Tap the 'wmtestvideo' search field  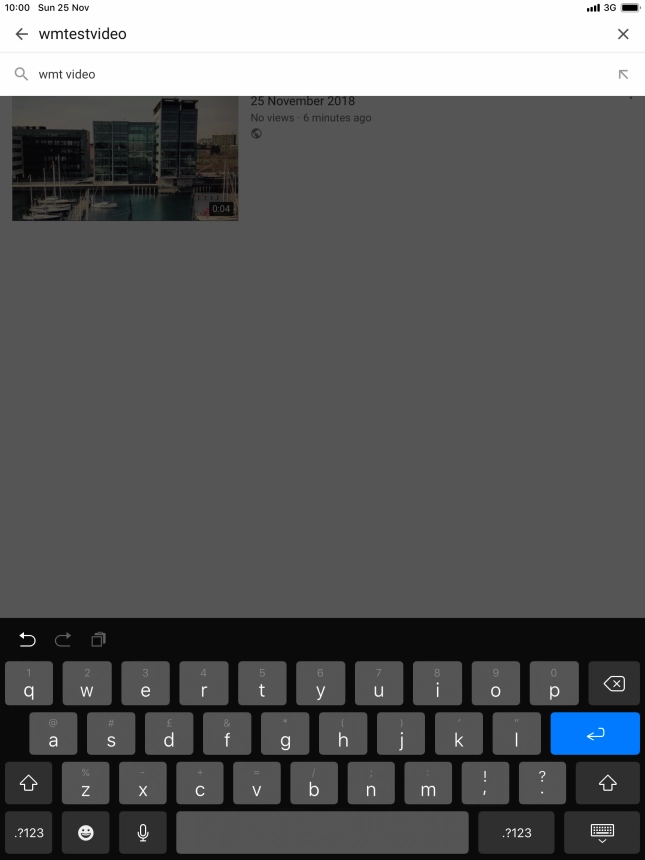(x=300, y=34)
